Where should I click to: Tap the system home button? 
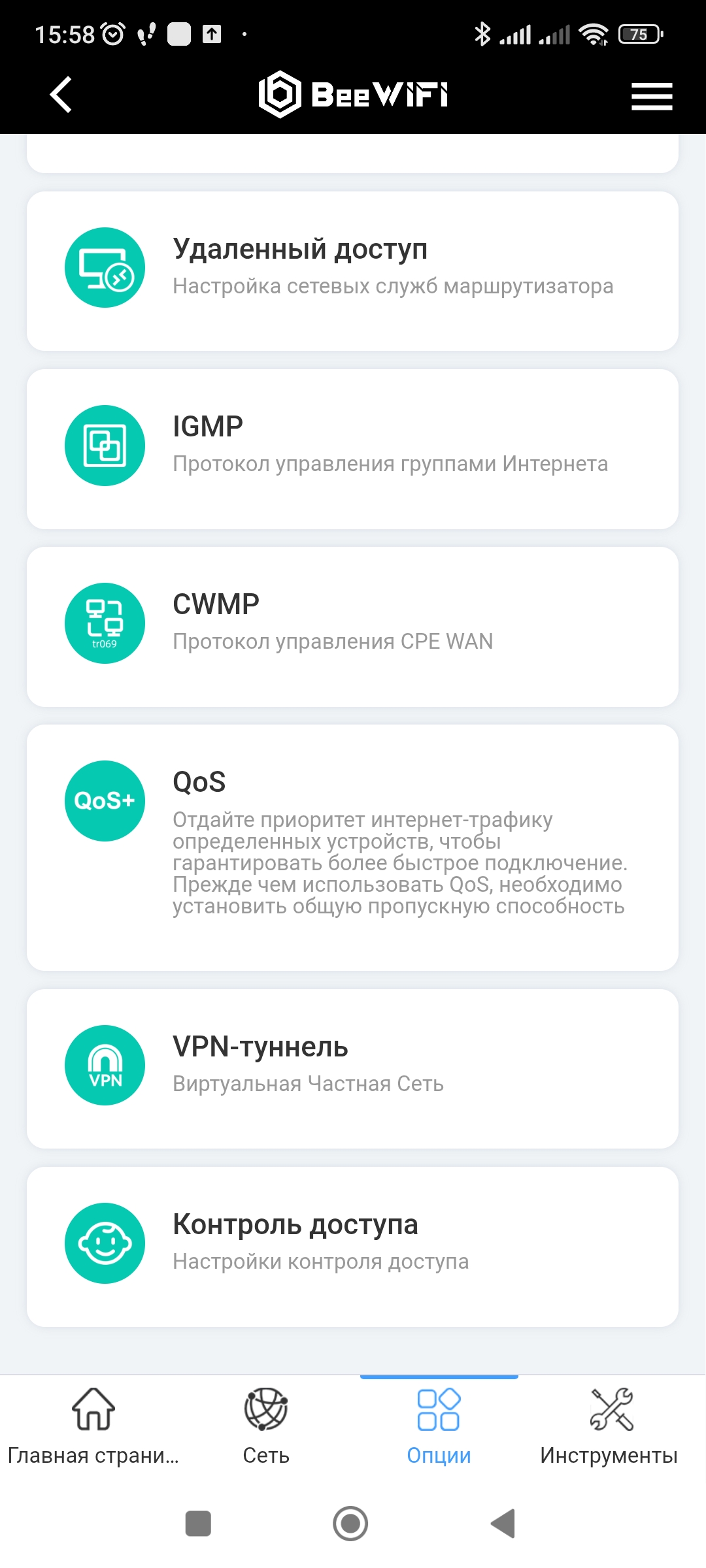(350, 1524)
